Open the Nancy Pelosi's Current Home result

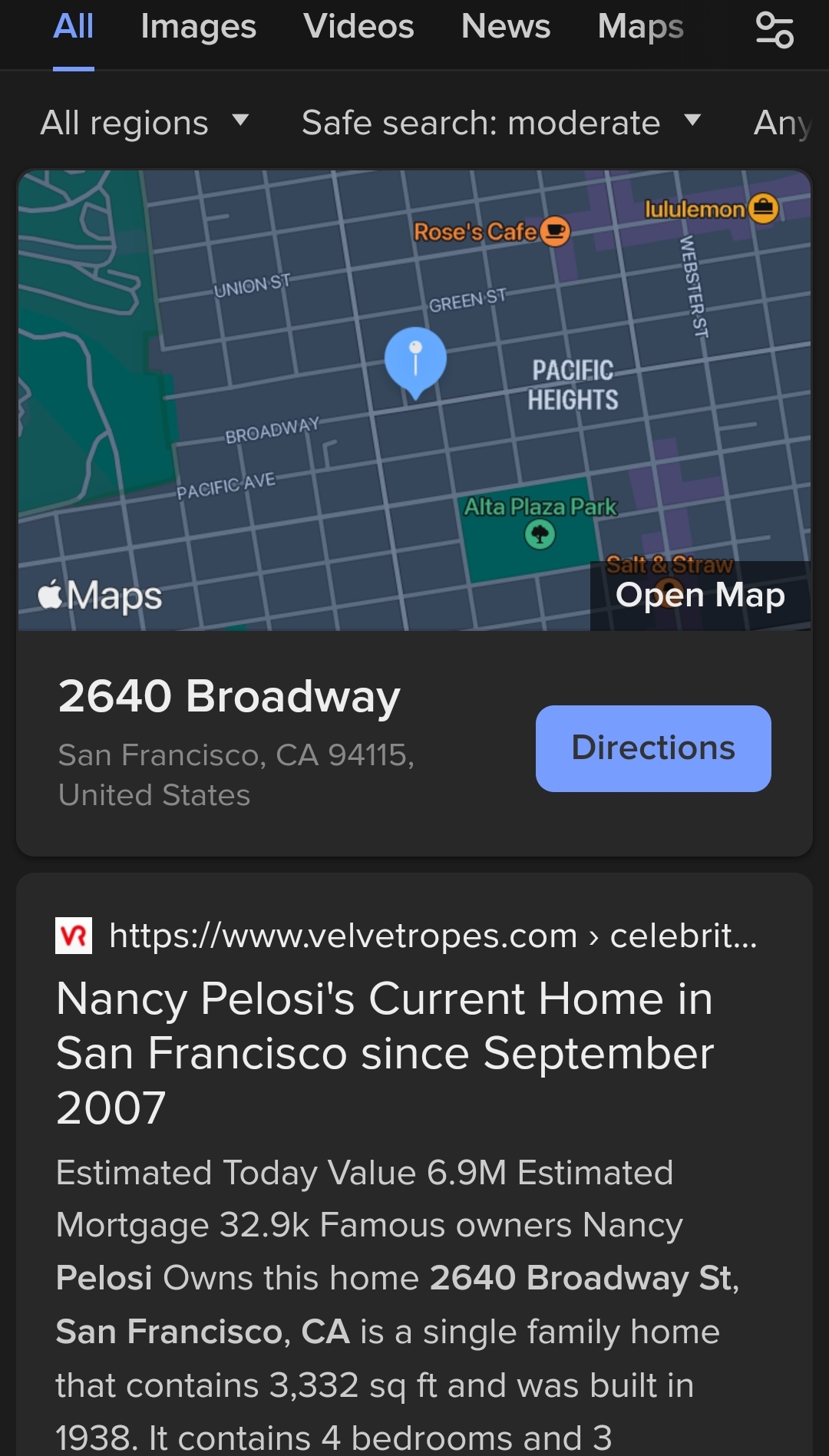(x=385, y=1053)
